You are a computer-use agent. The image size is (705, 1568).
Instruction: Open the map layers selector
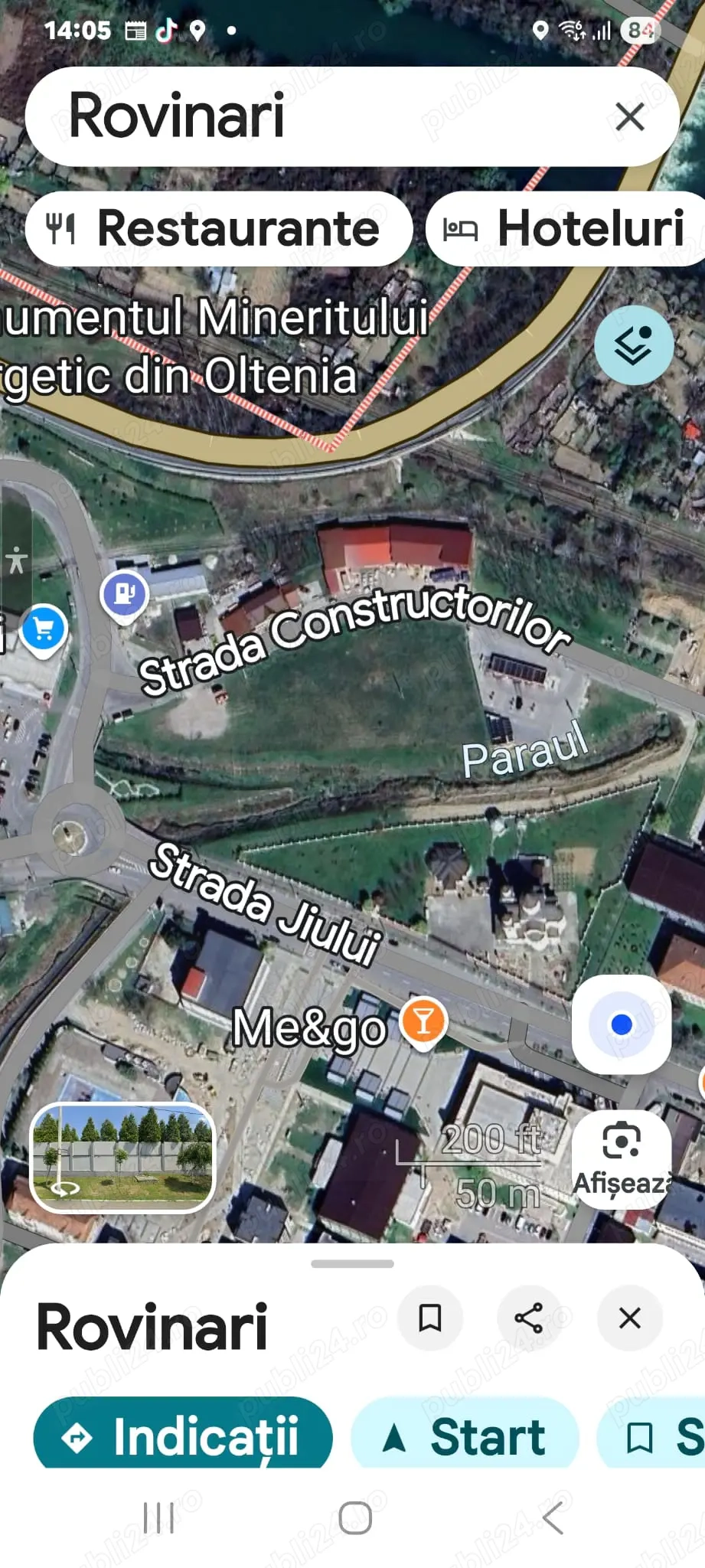click(x=633, y=345)
